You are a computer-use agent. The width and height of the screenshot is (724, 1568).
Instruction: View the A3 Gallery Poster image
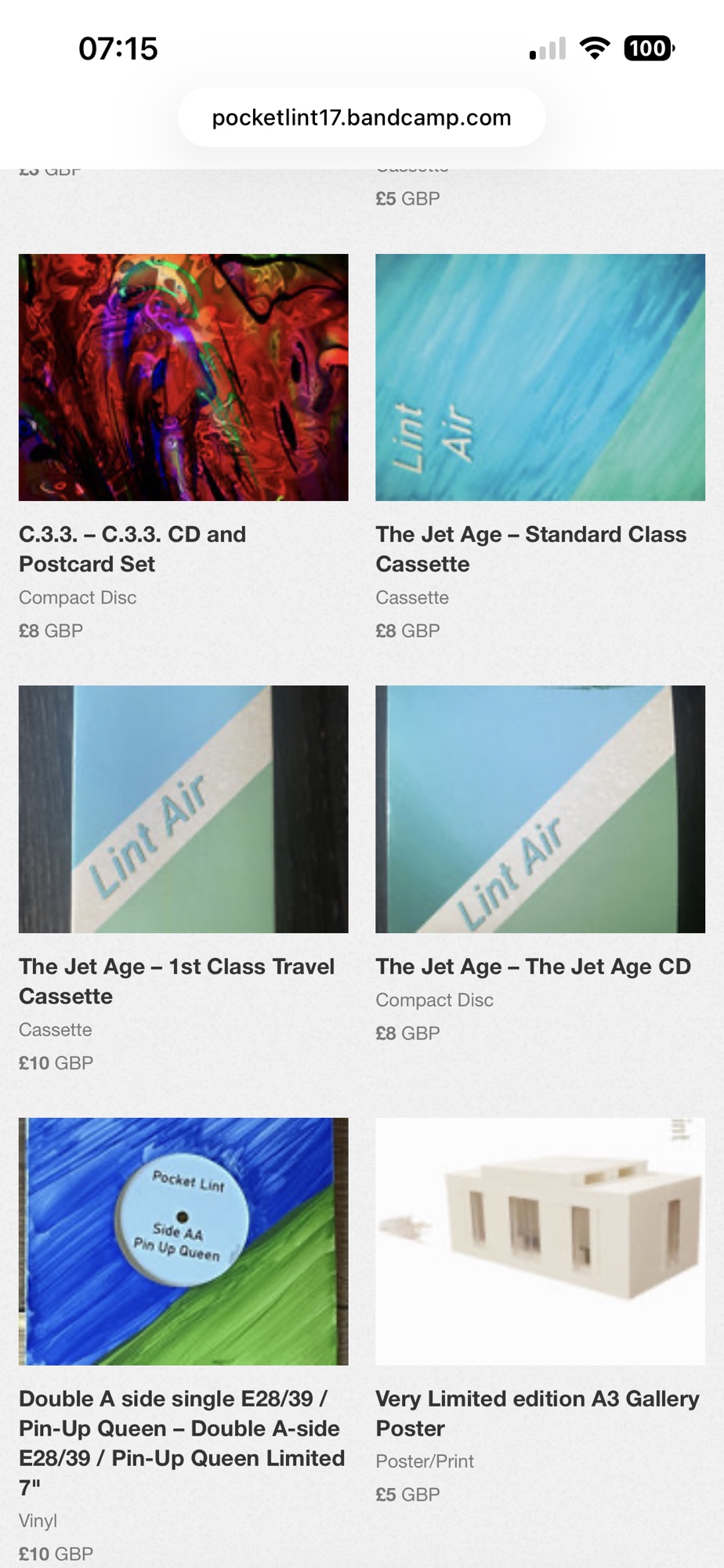click(540, 1241)
